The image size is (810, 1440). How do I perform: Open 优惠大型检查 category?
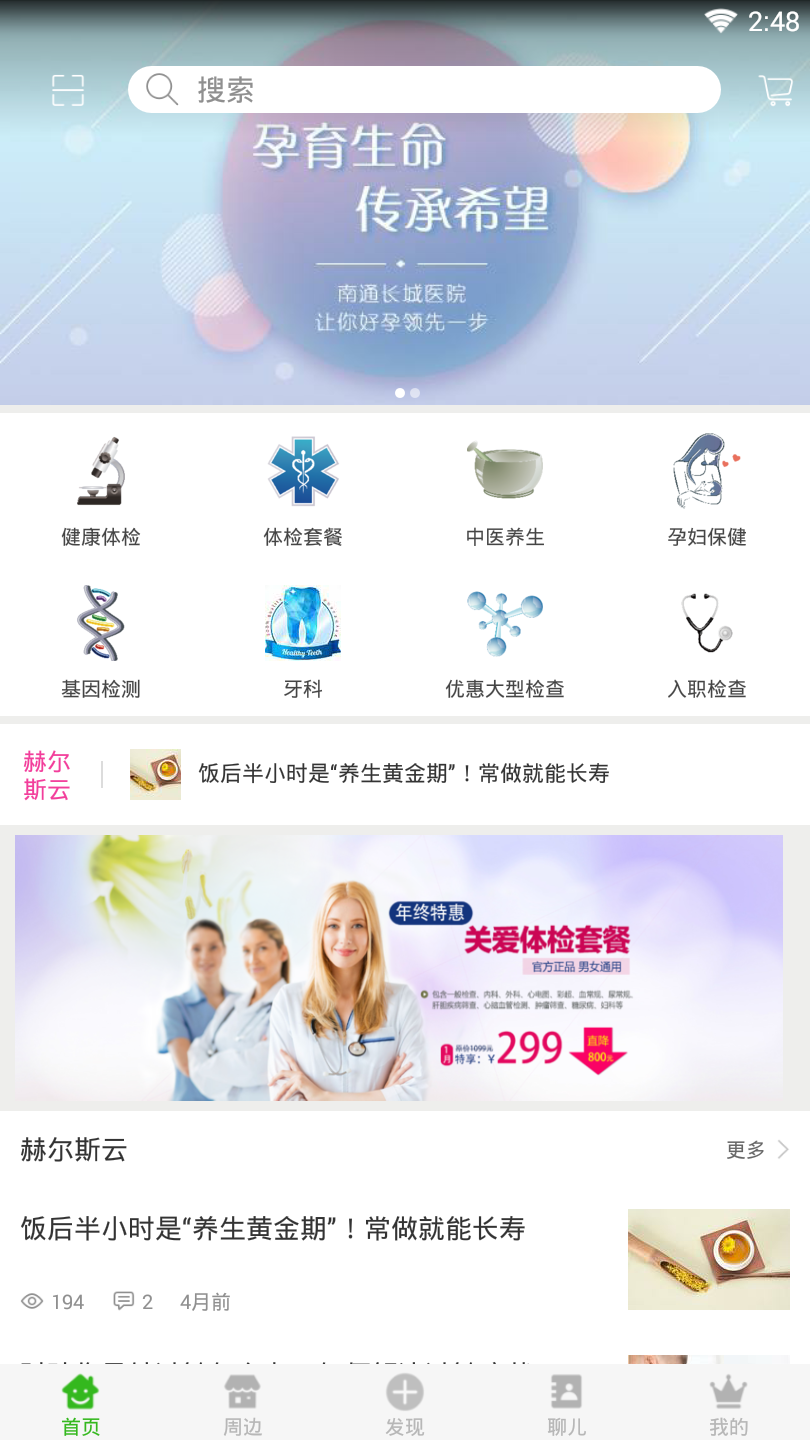[x=505, y=642]
